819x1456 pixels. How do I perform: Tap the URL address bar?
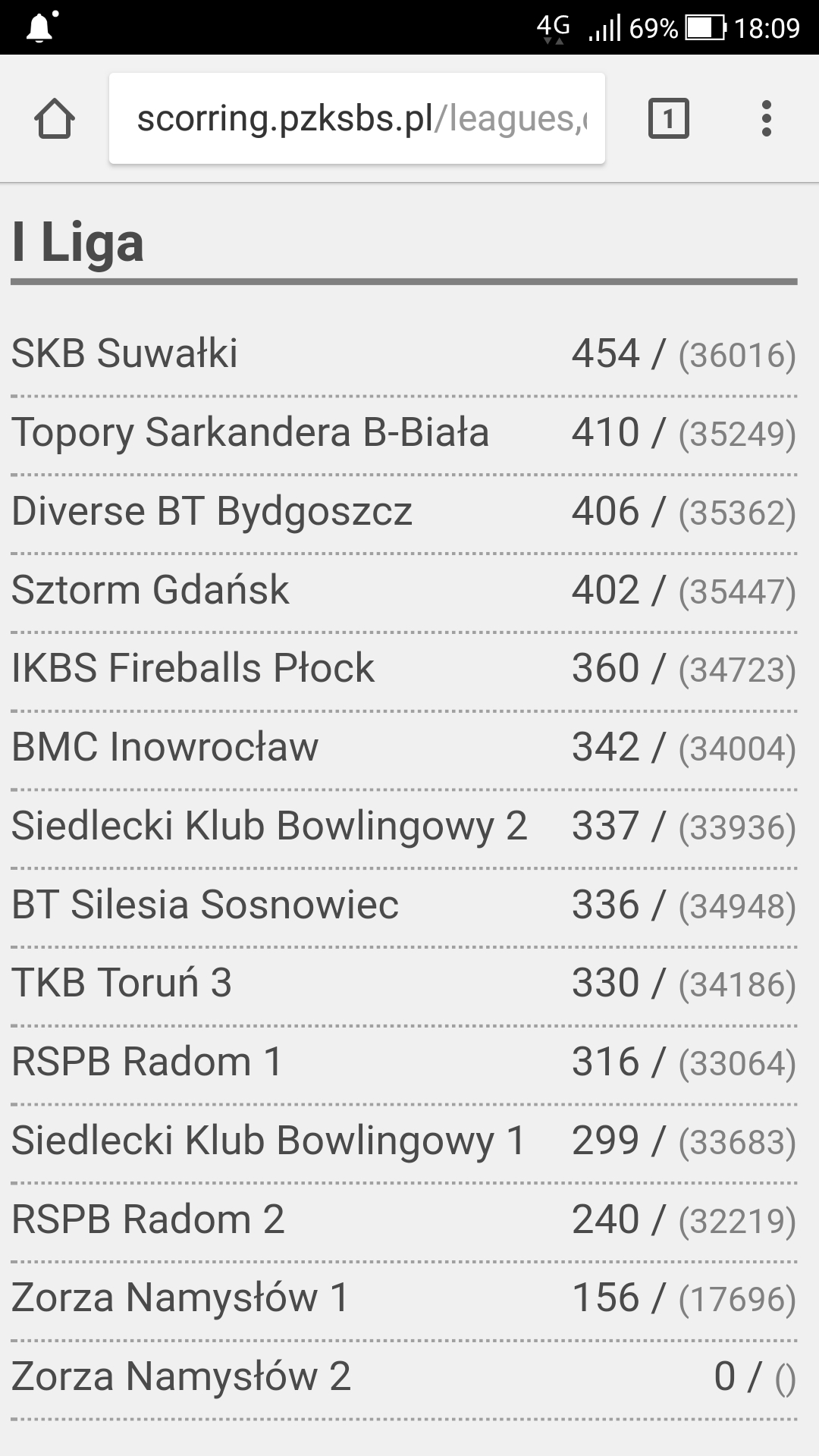pyautogui.click(x=356, y=118)
